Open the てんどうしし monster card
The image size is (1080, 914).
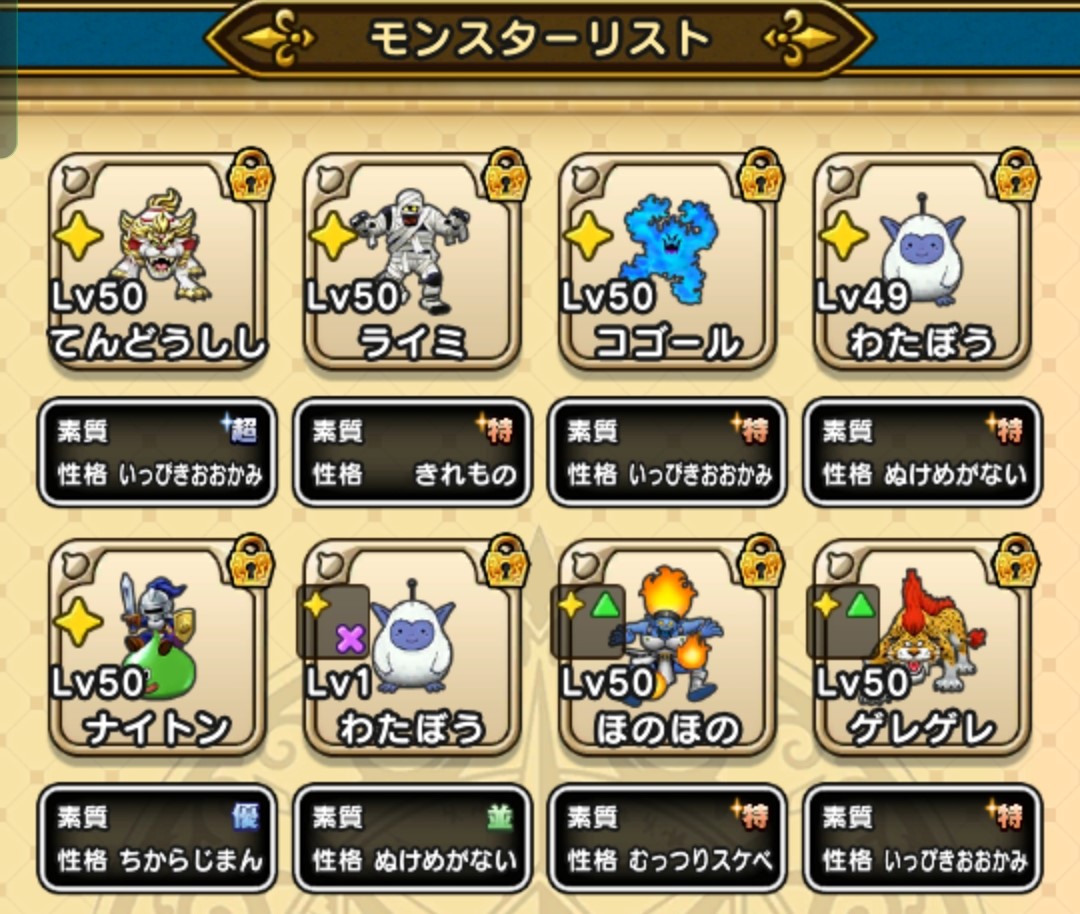(157, 262)
